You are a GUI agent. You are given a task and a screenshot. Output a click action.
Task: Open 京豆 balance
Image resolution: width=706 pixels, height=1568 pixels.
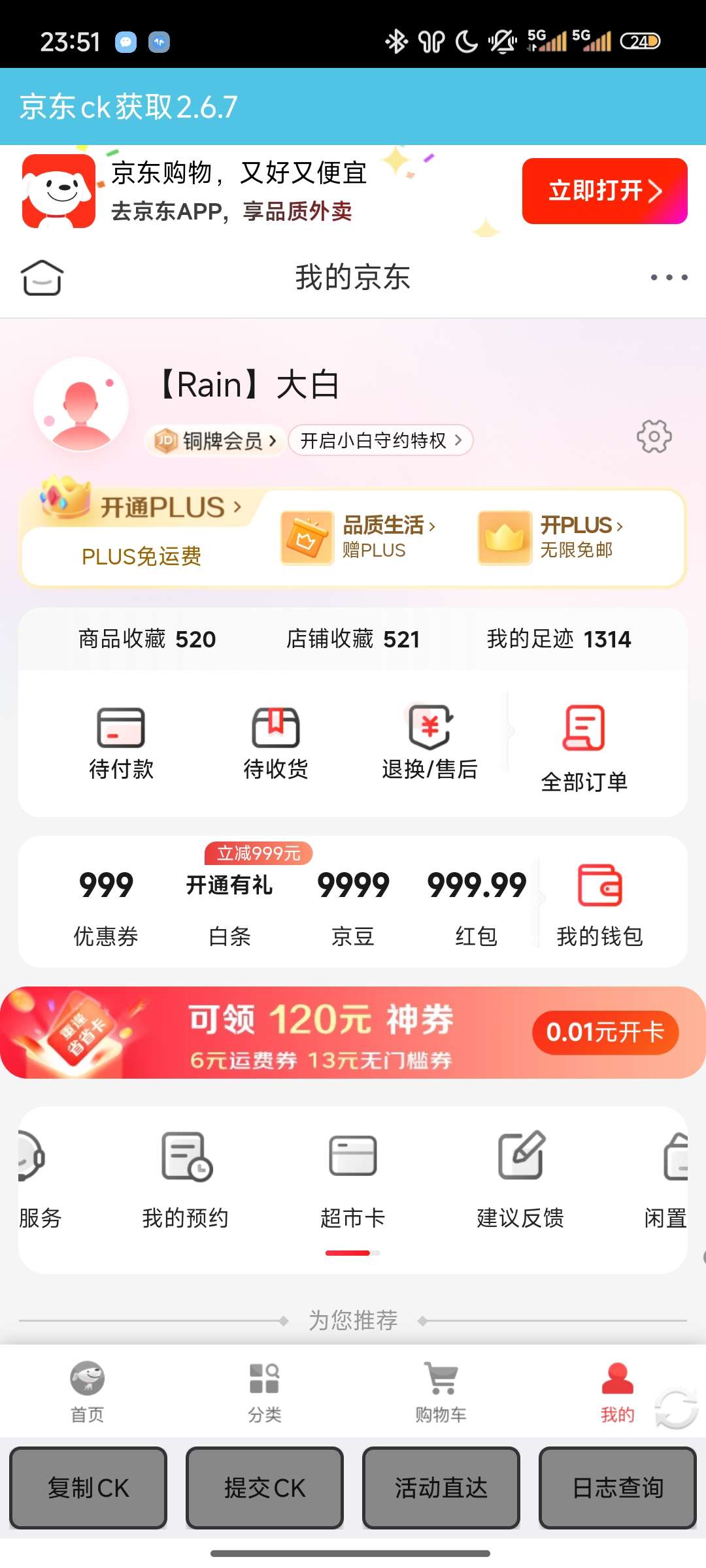click(353, 906)
